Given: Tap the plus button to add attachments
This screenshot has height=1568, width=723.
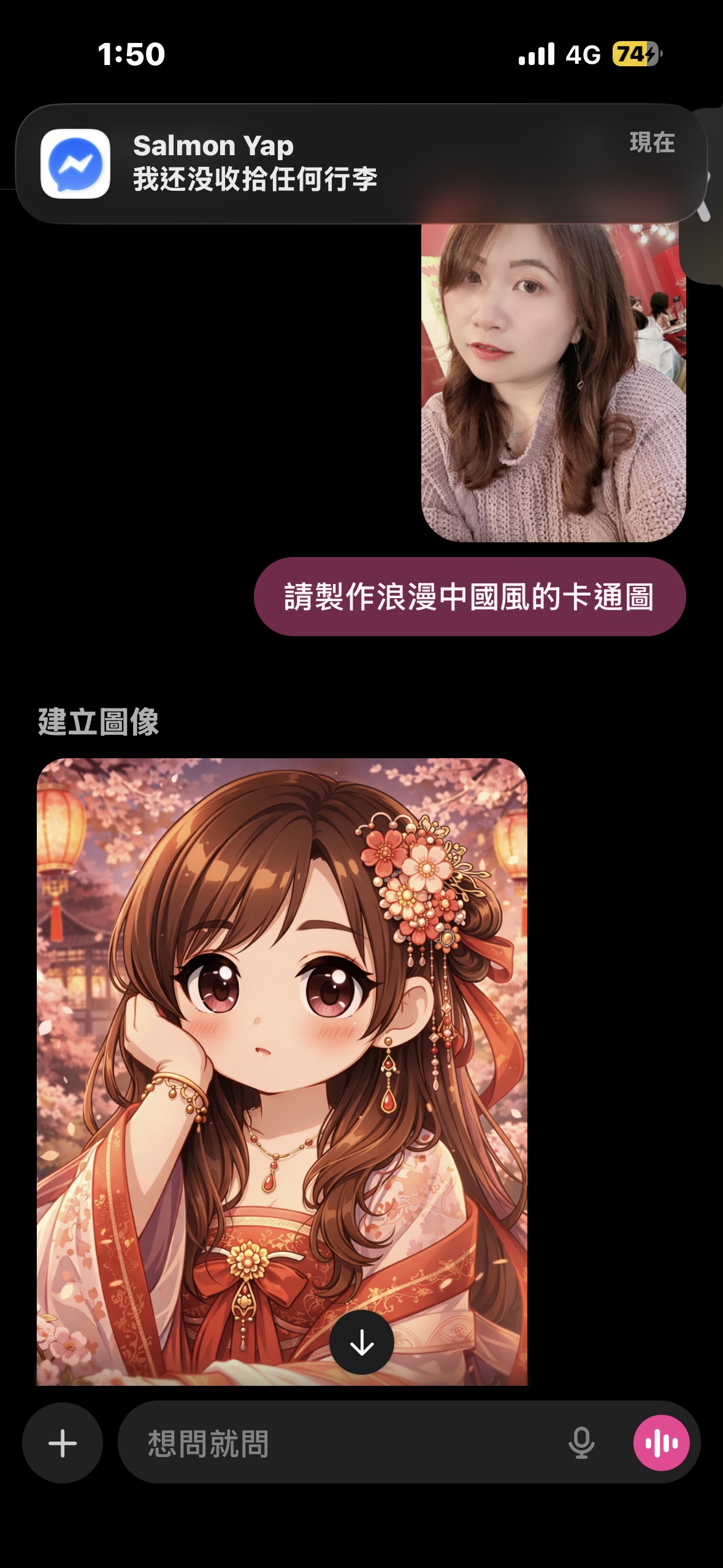Looking at the screenshot, I should pos(63,1443).
